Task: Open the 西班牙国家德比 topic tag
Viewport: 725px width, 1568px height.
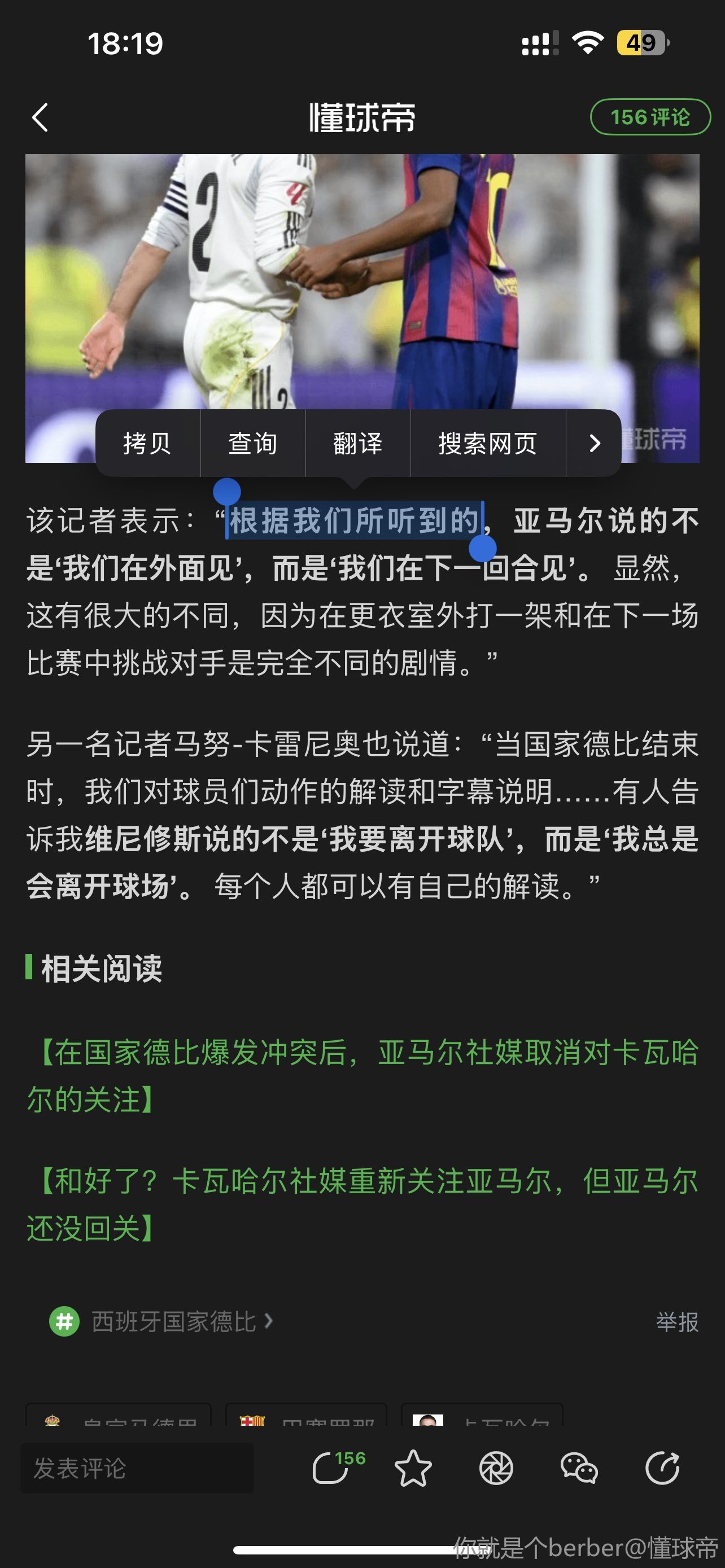Action: pyautogui.click(x=173, y=1321)
